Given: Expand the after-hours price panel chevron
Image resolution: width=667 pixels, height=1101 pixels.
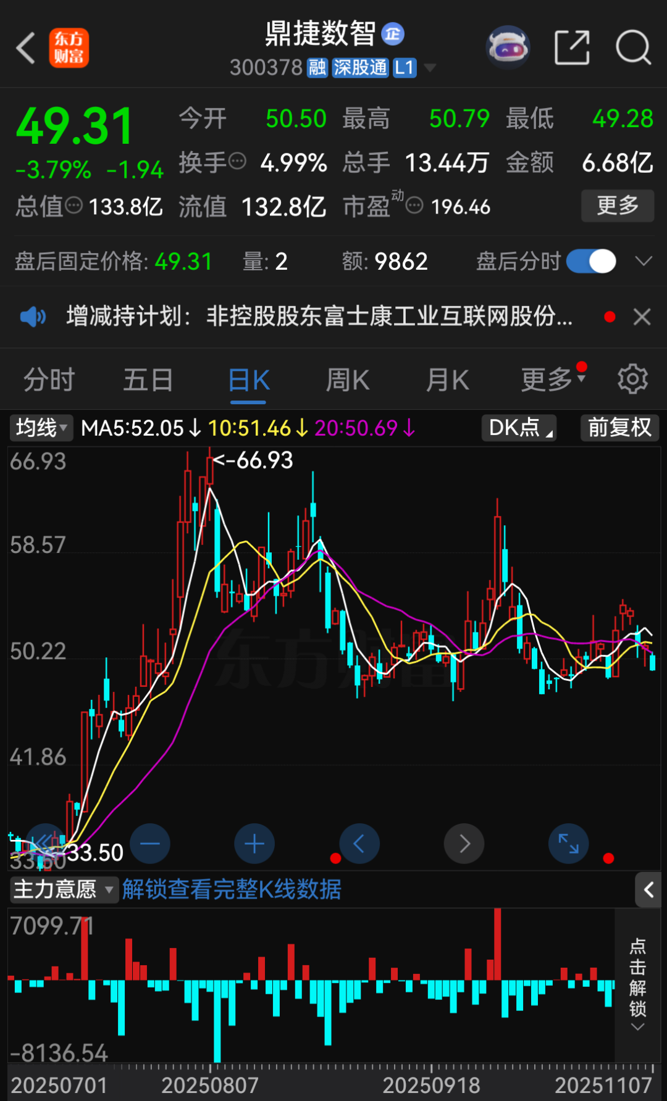Looking at the screenshot, I should (x=644, y=262).
